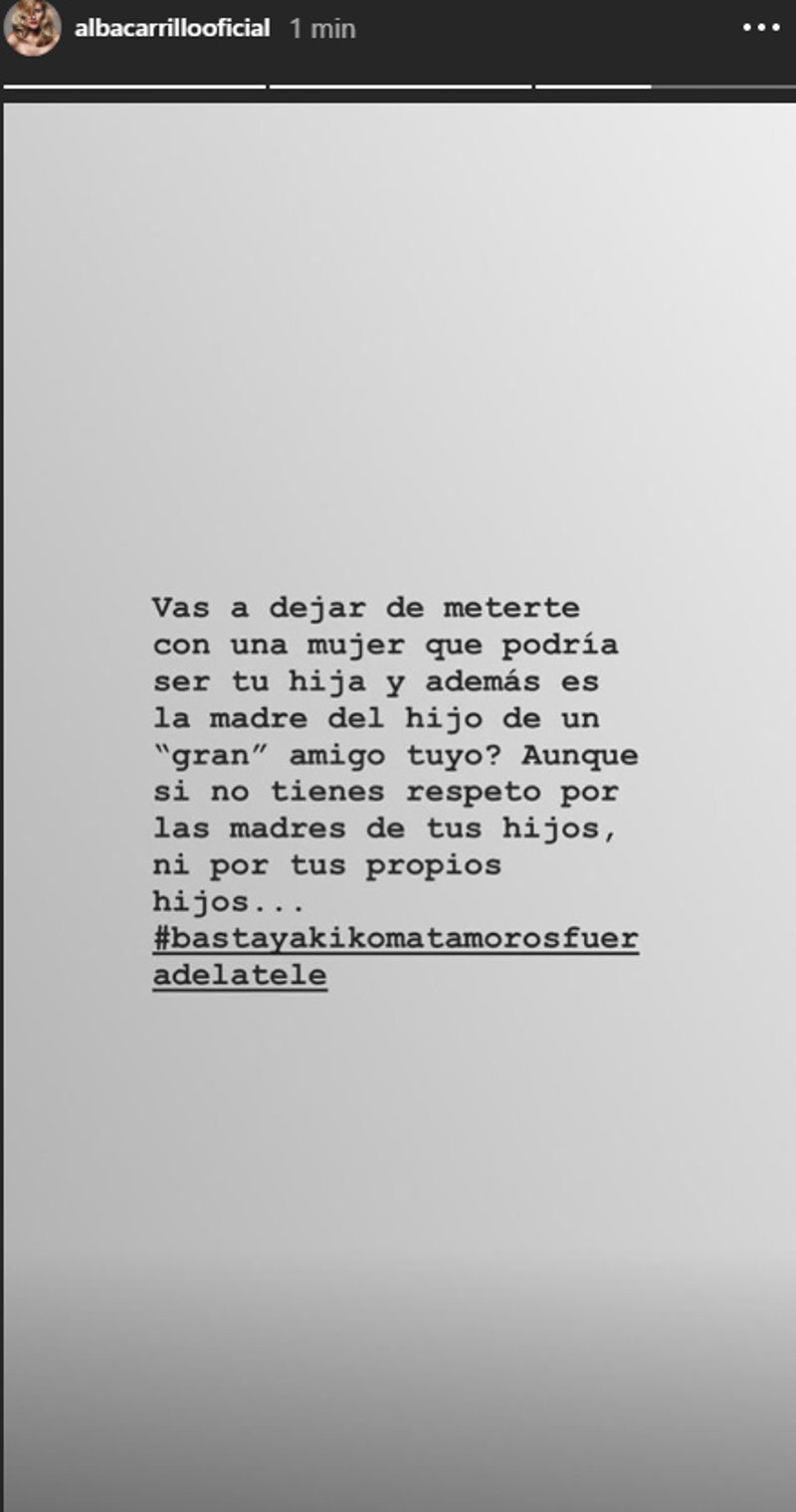Viewport: 796px width, 1512px height.
Task: Open the #bastayakikomatamorosfueradelatele hashtag
Action: pyautogui.click(x=395, y=941)
